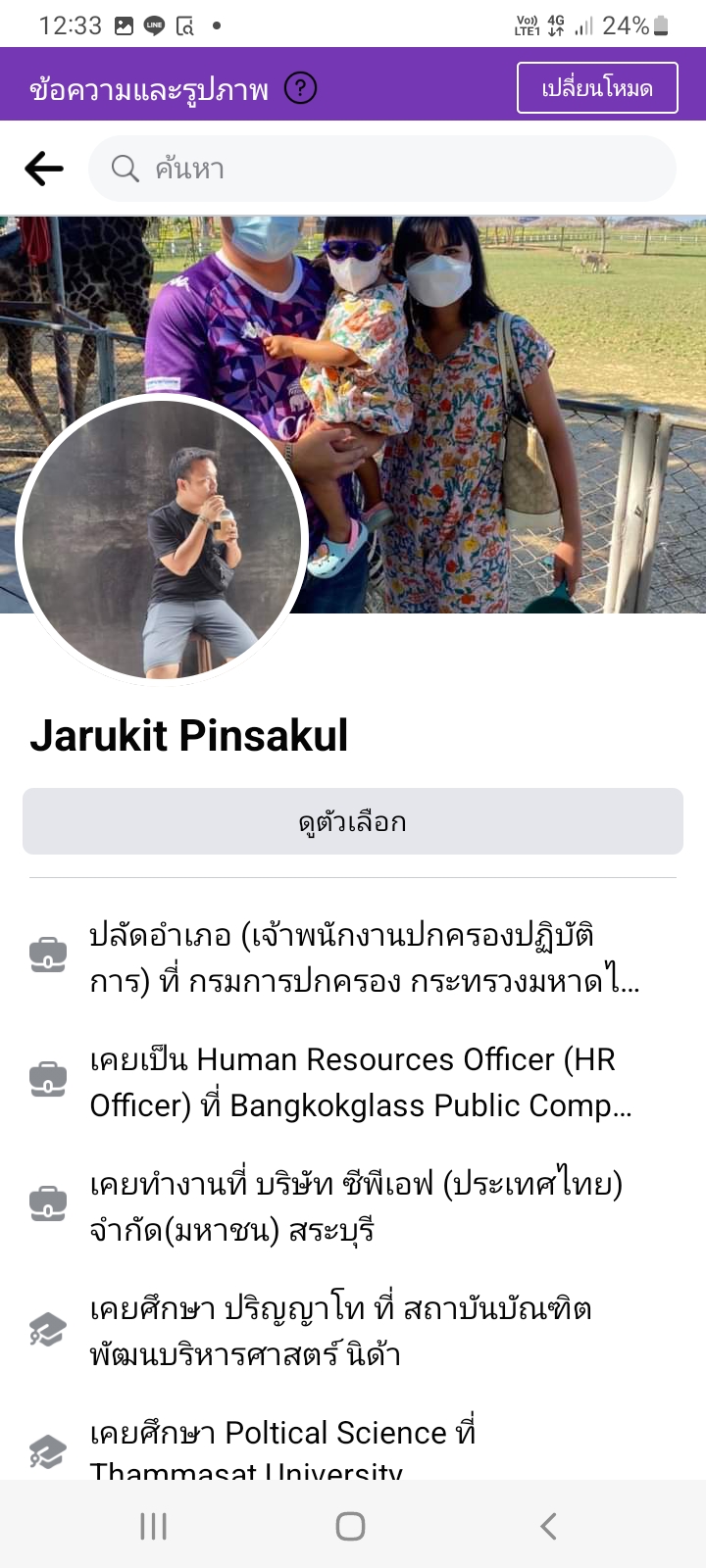Open the ซีพีเอฟ (ประเทศไทย) workplace entry

point(356,1206)
